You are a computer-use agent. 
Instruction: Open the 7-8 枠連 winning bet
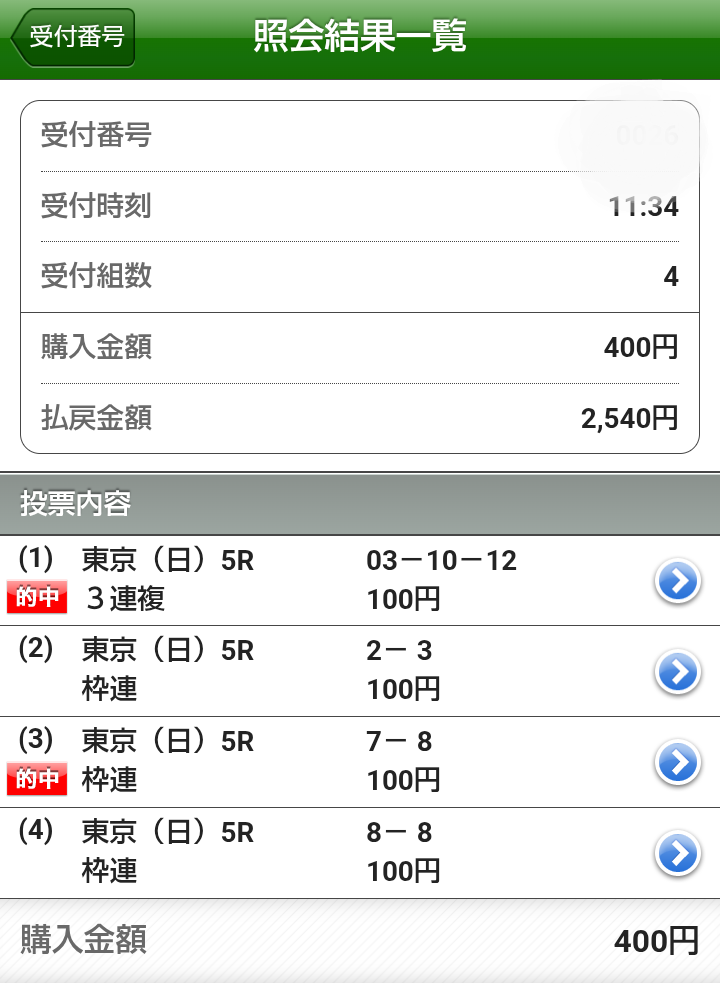[x=677, y=762]
